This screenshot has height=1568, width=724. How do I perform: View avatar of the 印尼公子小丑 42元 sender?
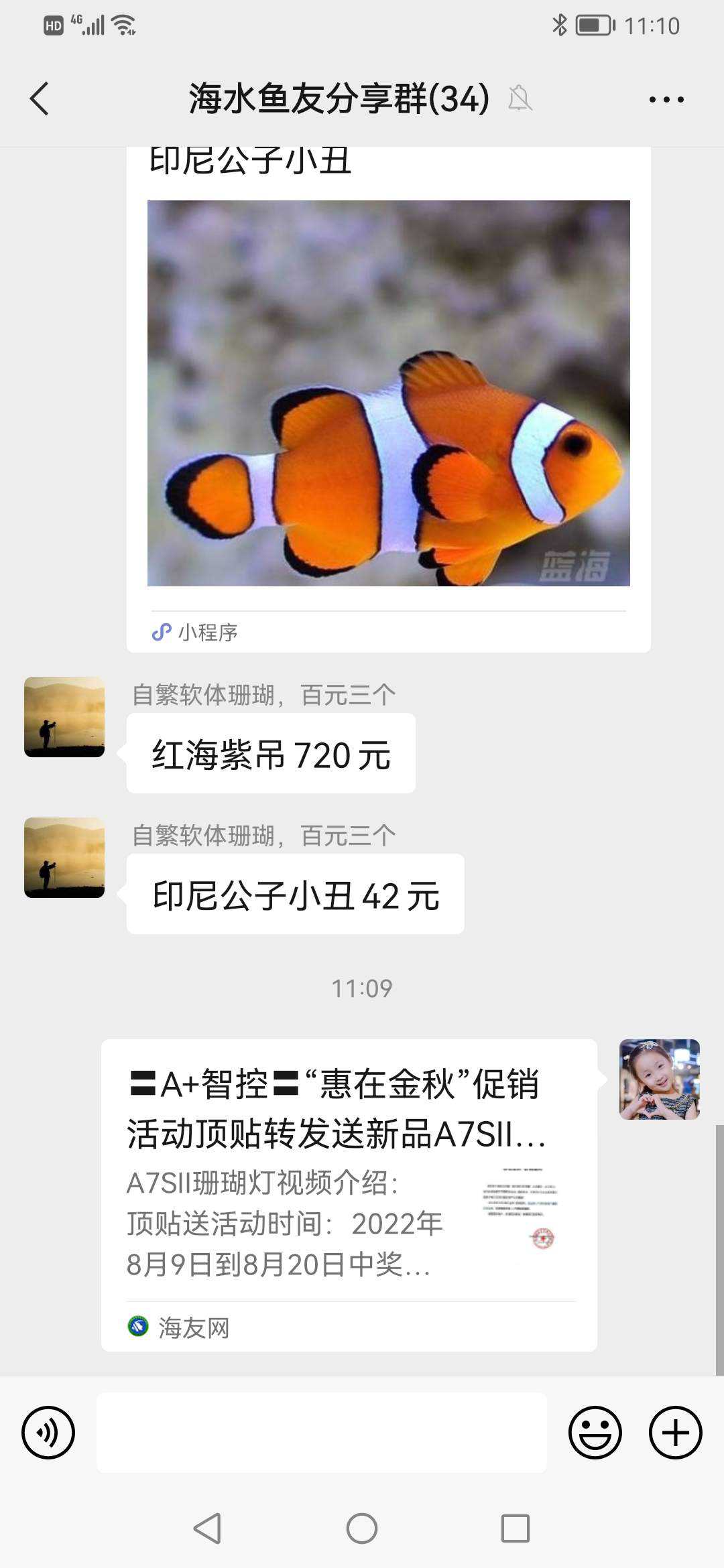(x=64, y=858)
